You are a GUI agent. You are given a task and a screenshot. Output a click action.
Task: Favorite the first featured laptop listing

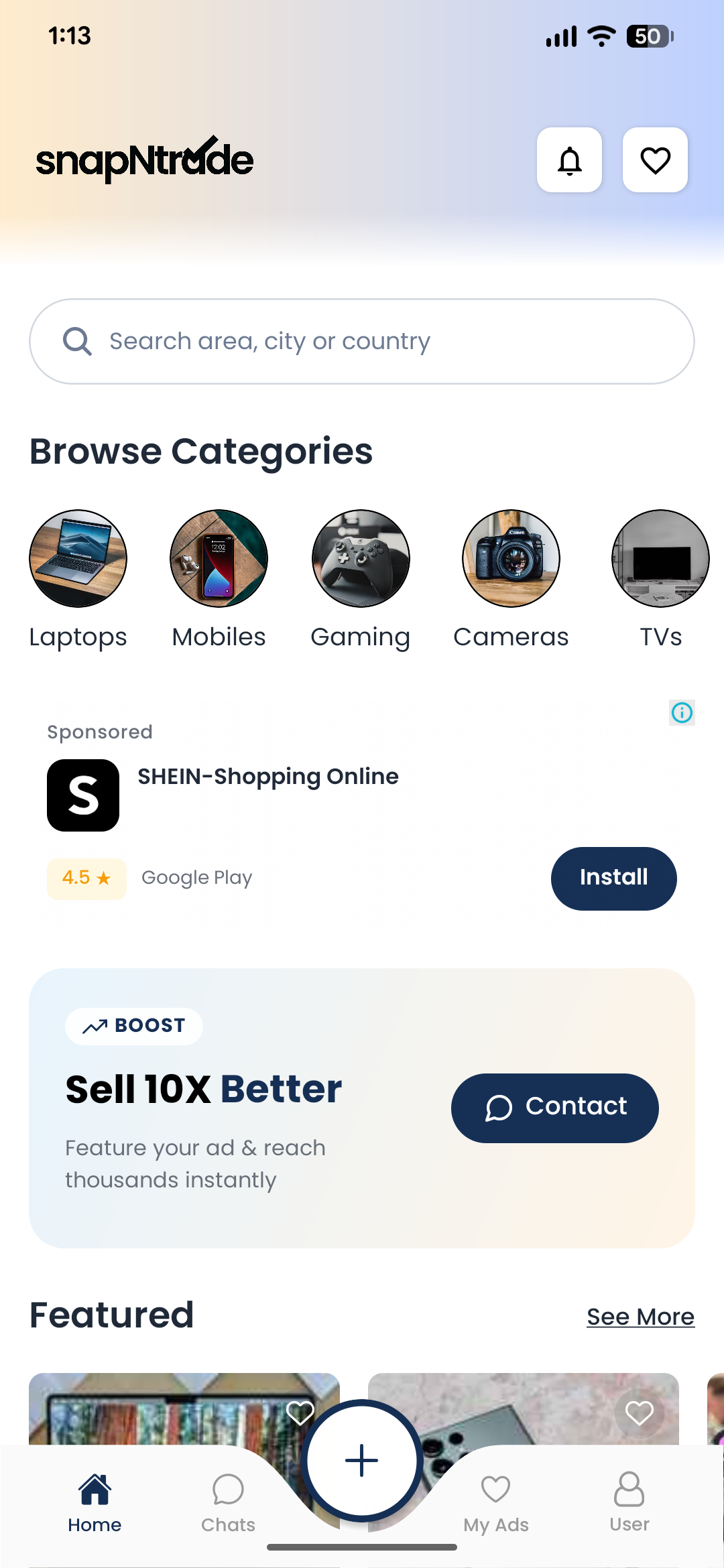[301, 1410]
